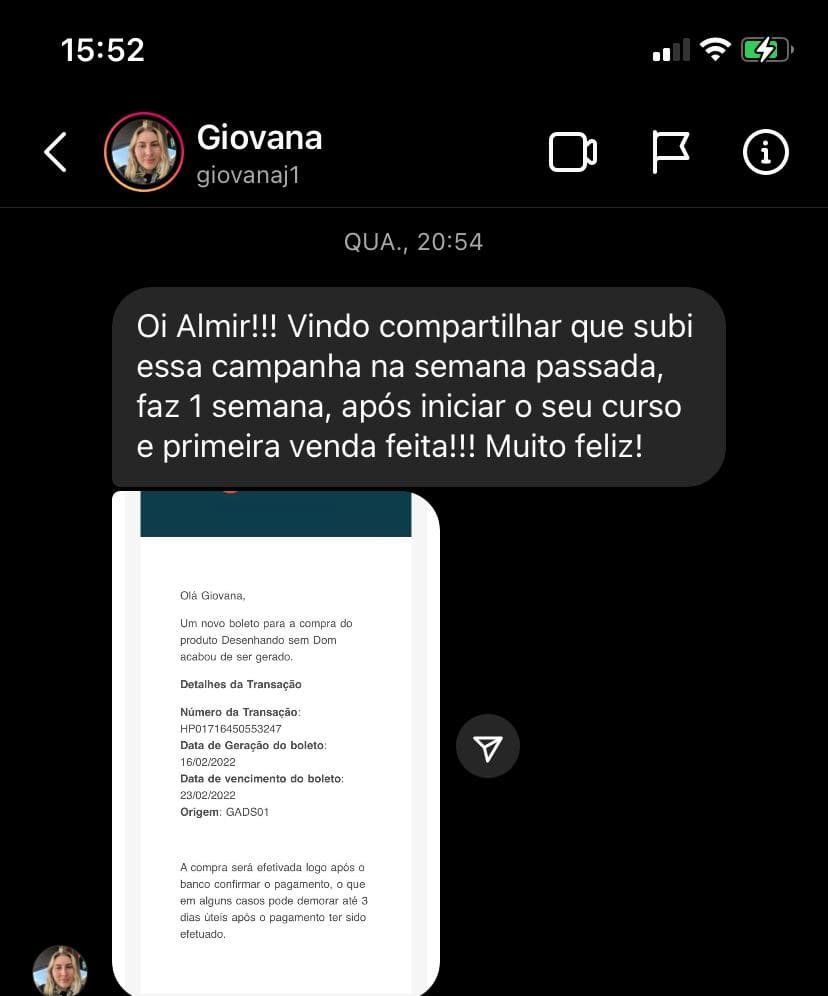Go back to the inbox
Image resolution: width=828 pixels, height=996 pixels.
click(56, 152)
